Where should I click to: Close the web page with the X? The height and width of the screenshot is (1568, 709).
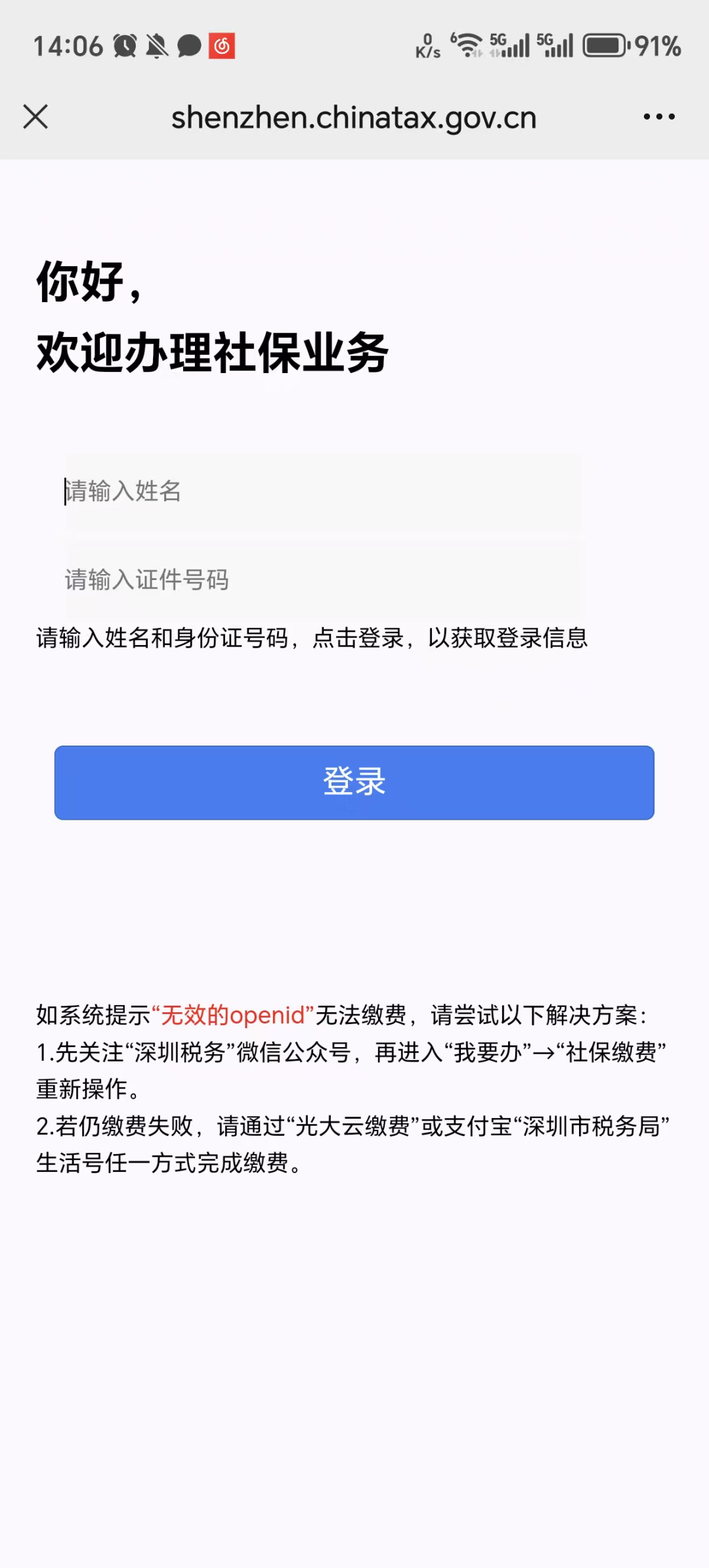[35, 117]
